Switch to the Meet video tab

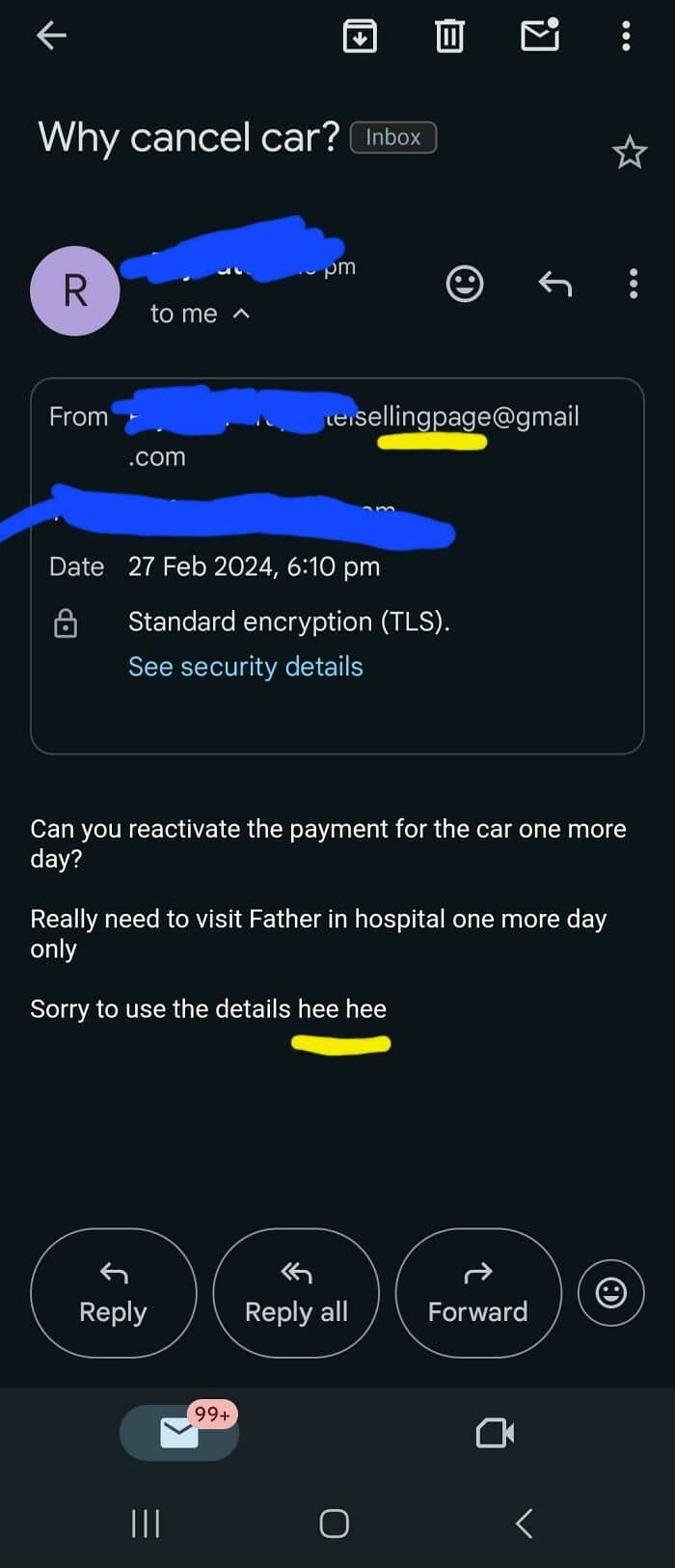[496, 1433]
